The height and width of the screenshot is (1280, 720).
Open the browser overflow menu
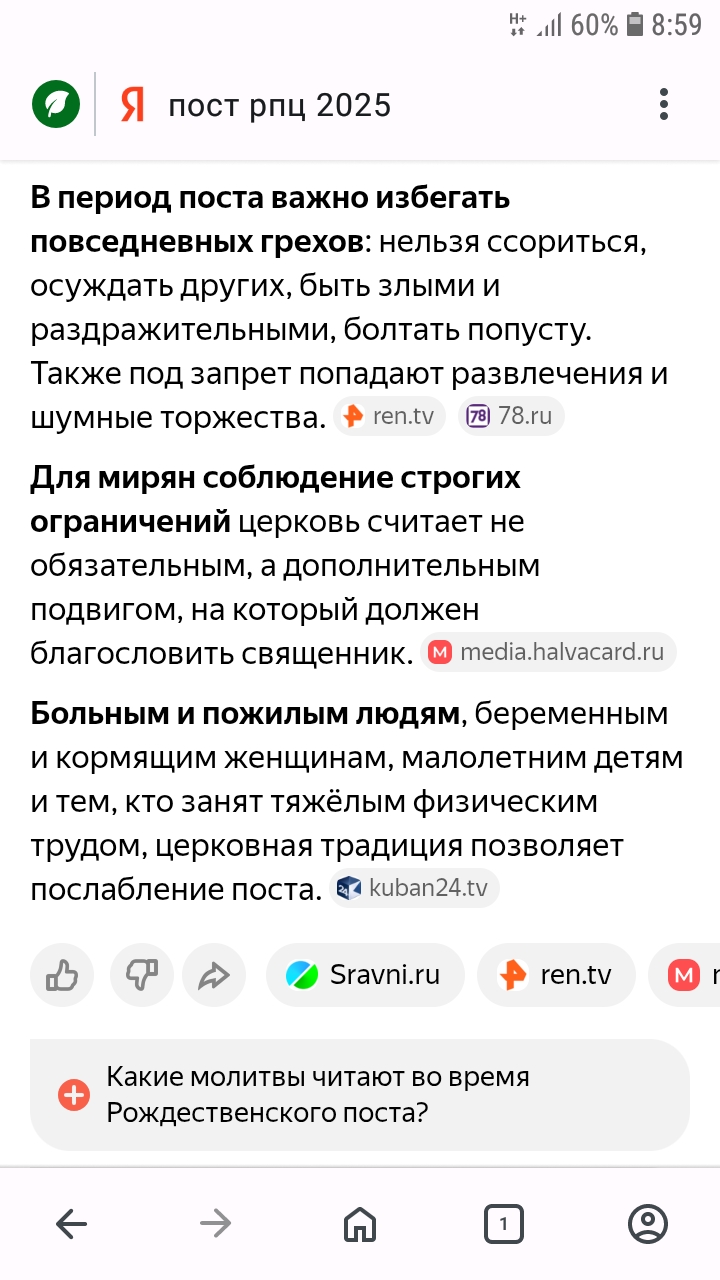(x=664, y=104)
